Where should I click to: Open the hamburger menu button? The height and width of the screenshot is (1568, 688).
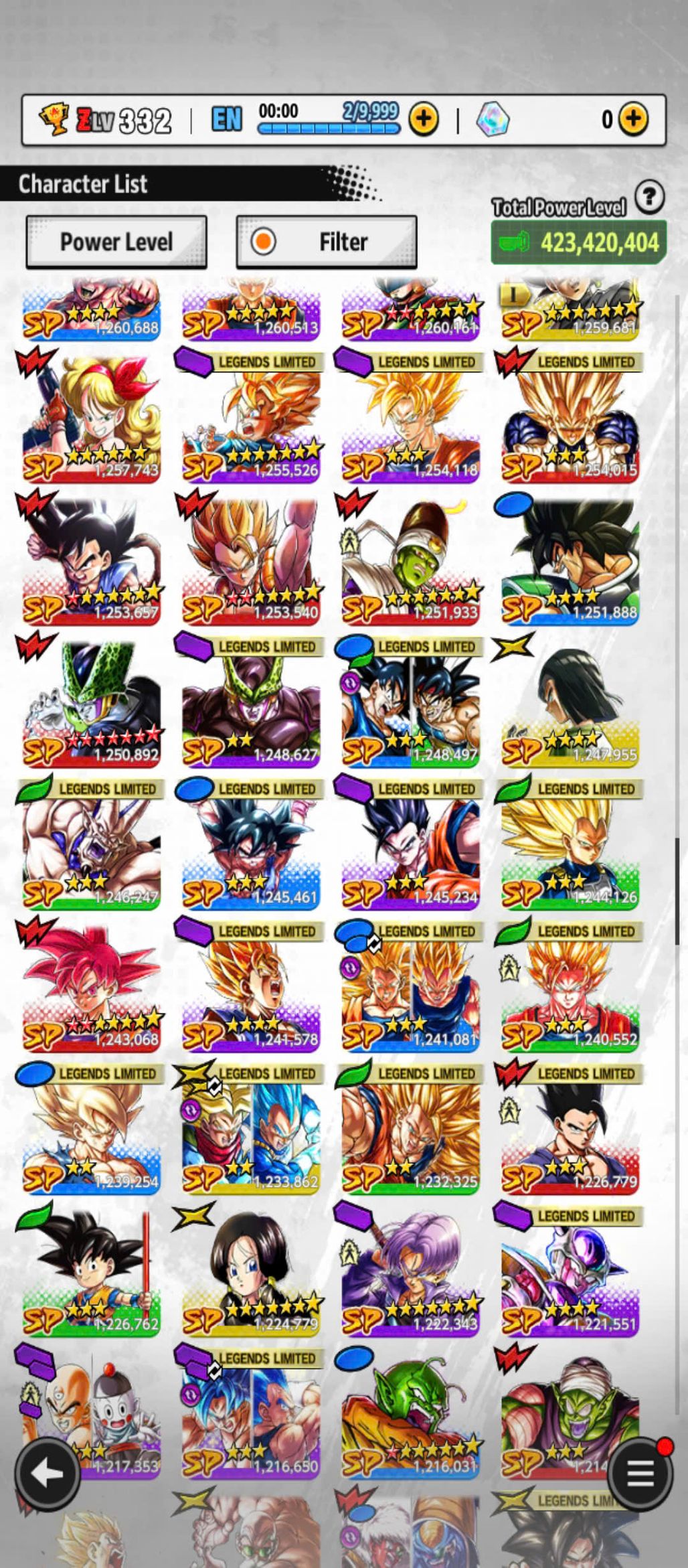[x=640, y=1474]
